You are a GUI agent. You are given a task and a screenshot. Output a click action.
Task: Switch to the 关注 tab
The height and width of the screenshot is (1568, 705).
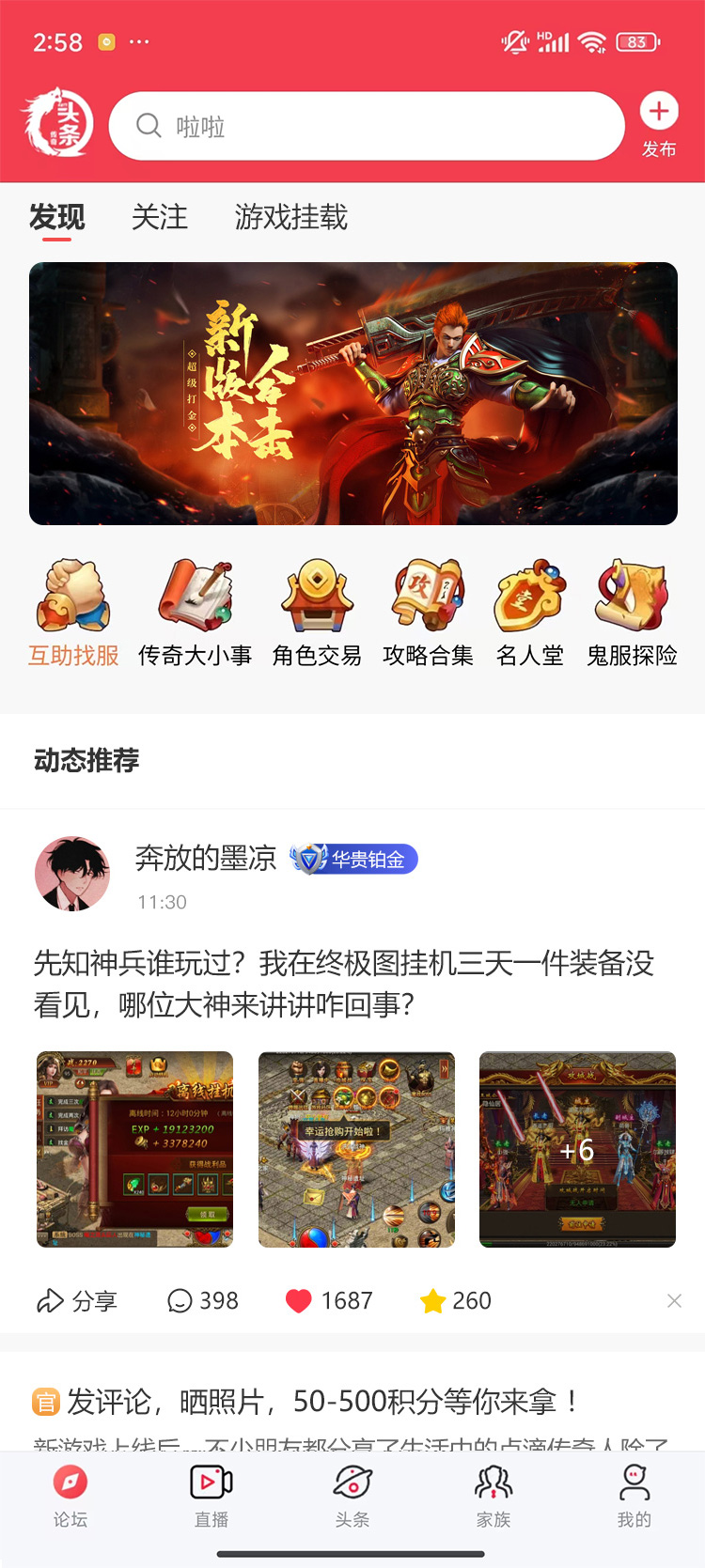pos(160,217)
